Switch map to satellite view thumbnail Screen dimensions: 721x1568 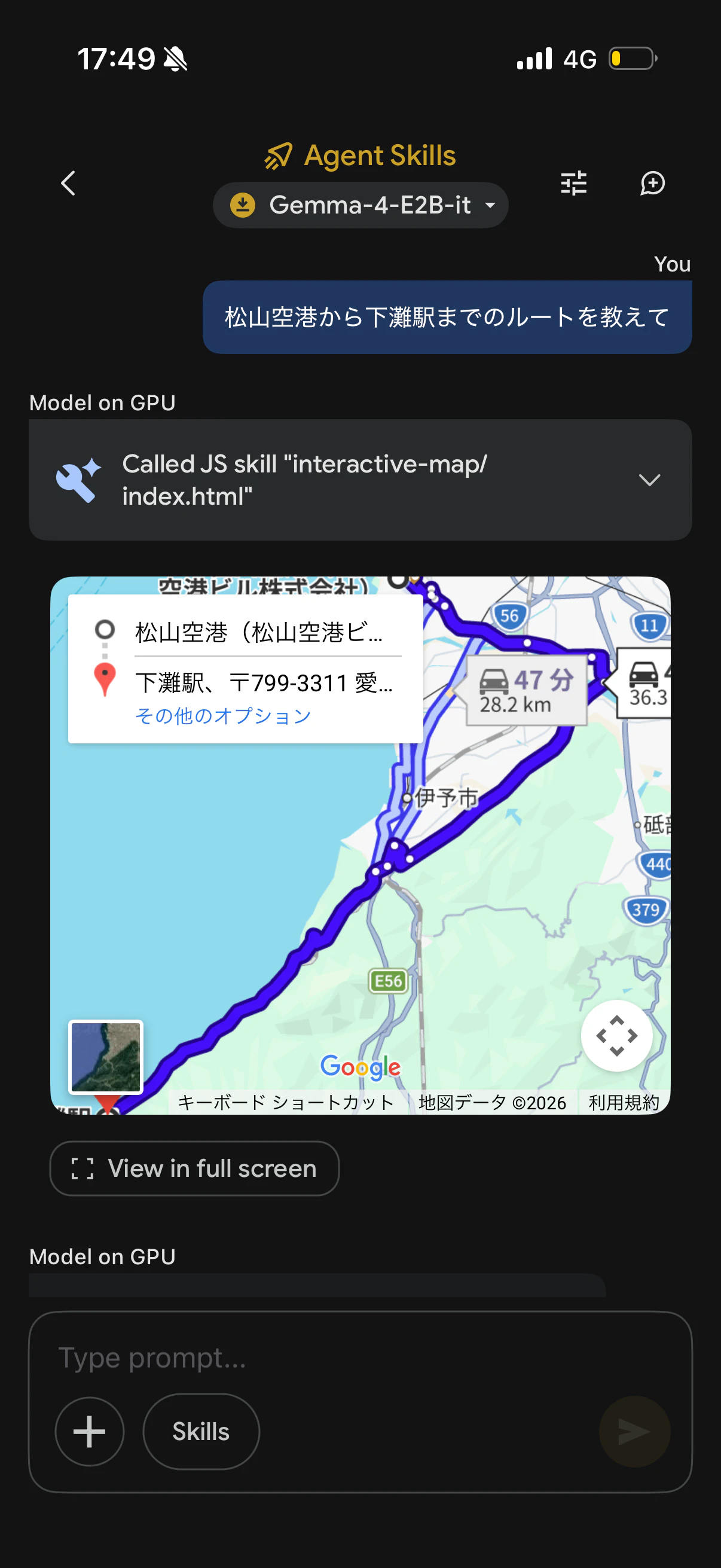coord(106,1057)
